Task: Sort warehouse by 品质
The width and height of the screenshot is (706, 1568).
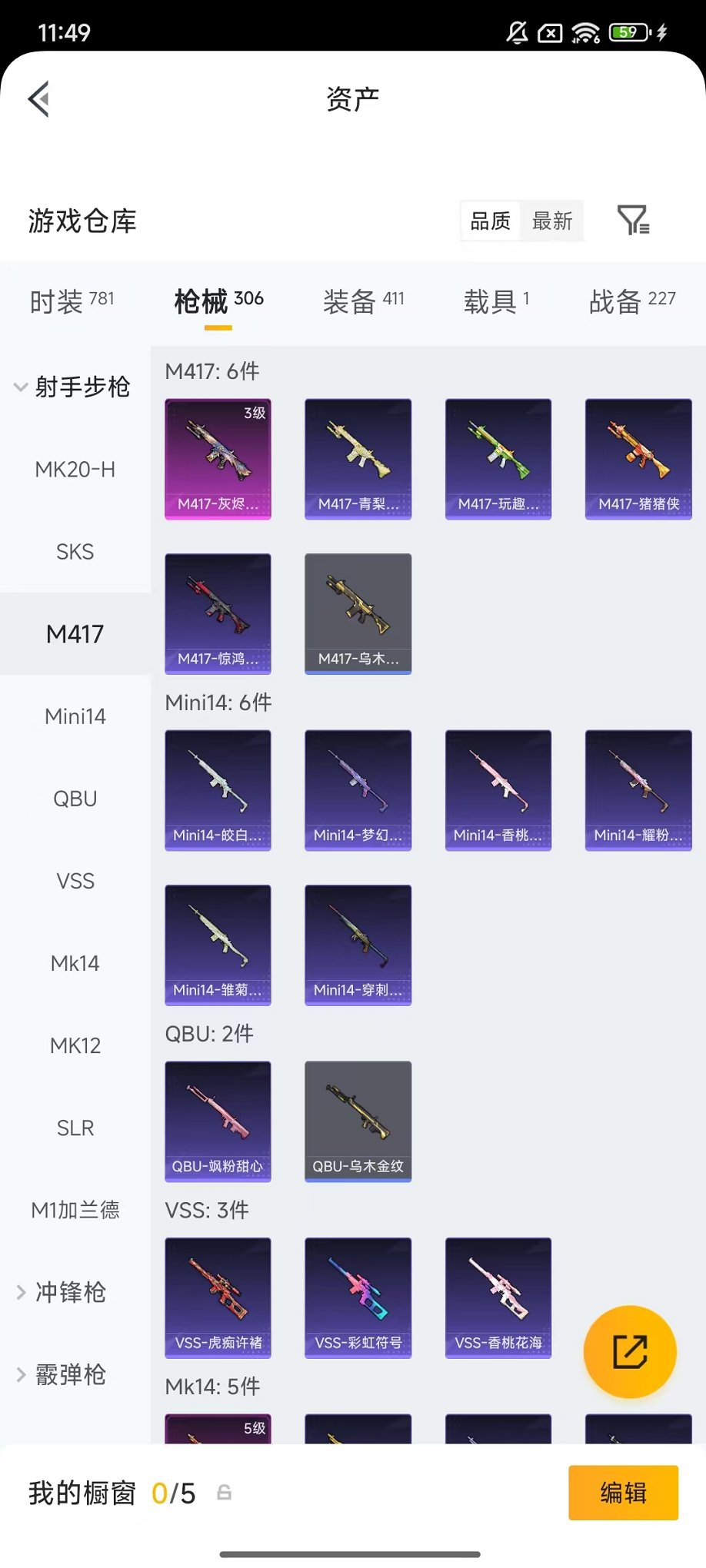Action: tap(491, 221)
